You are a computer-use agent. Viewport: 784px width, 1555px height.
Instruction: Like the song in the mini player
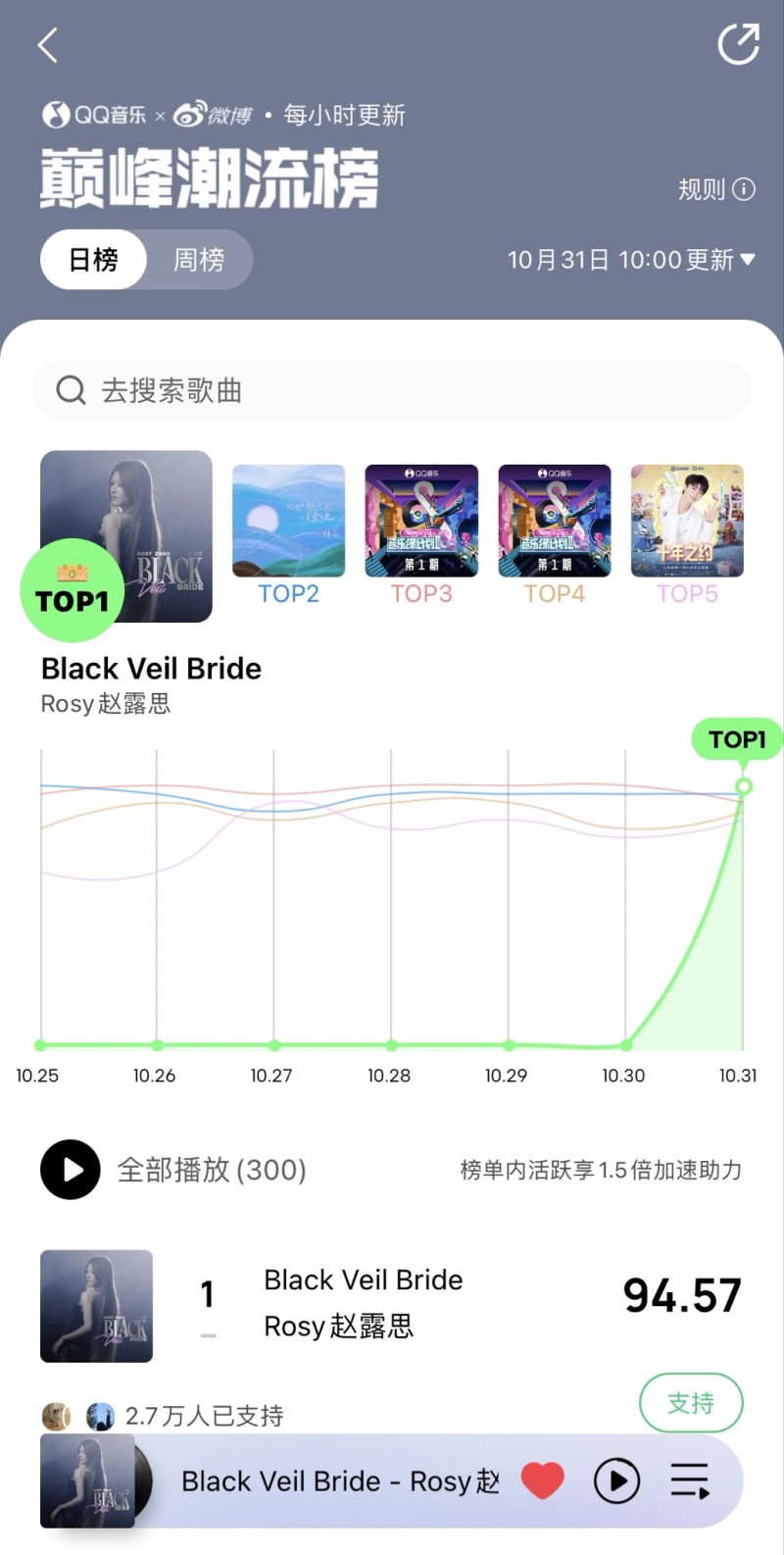point(542,1480)
